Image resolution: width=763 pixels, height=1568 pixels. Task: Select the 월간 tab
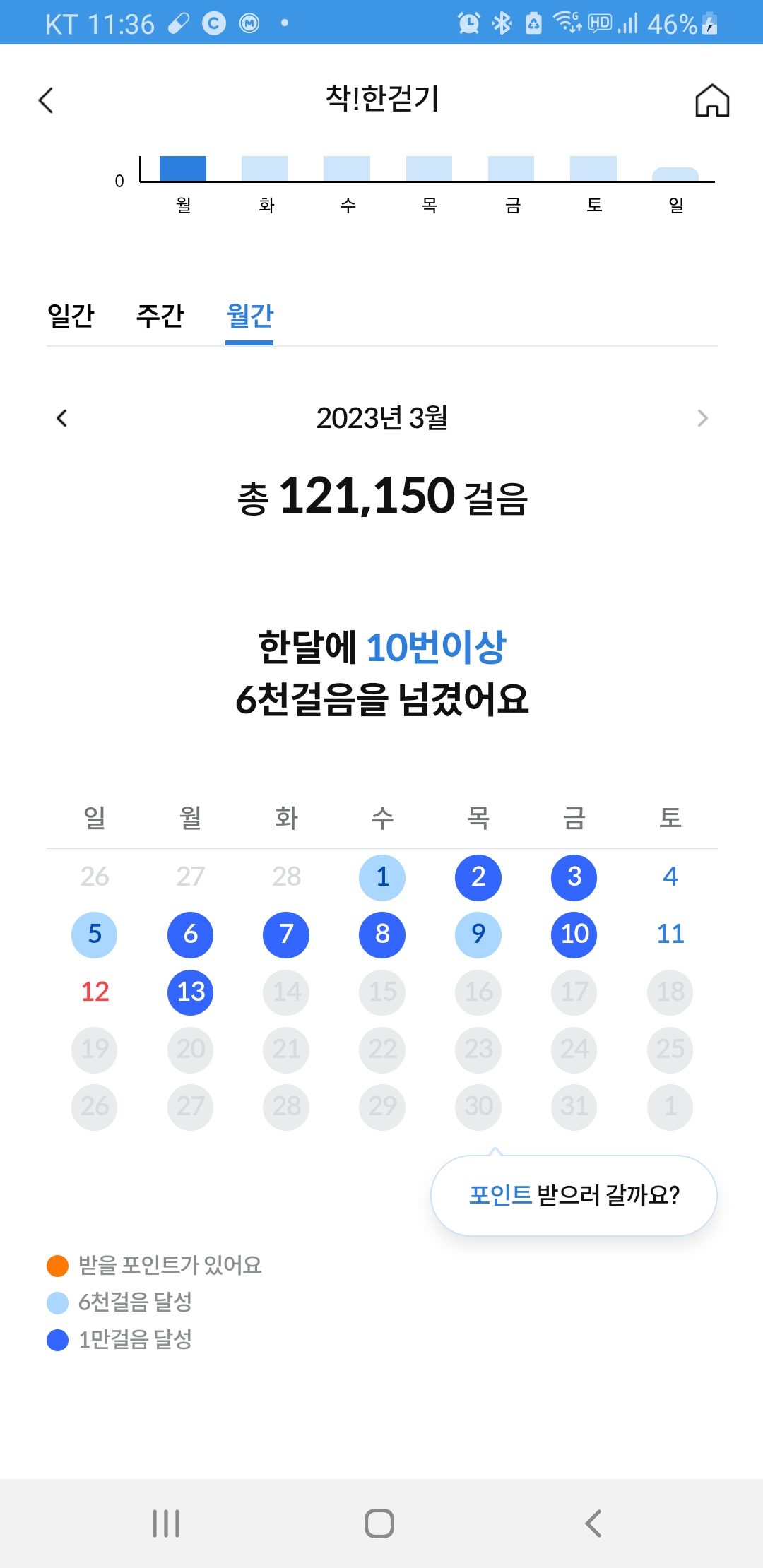pyautogui.click(x=249, y=315)
